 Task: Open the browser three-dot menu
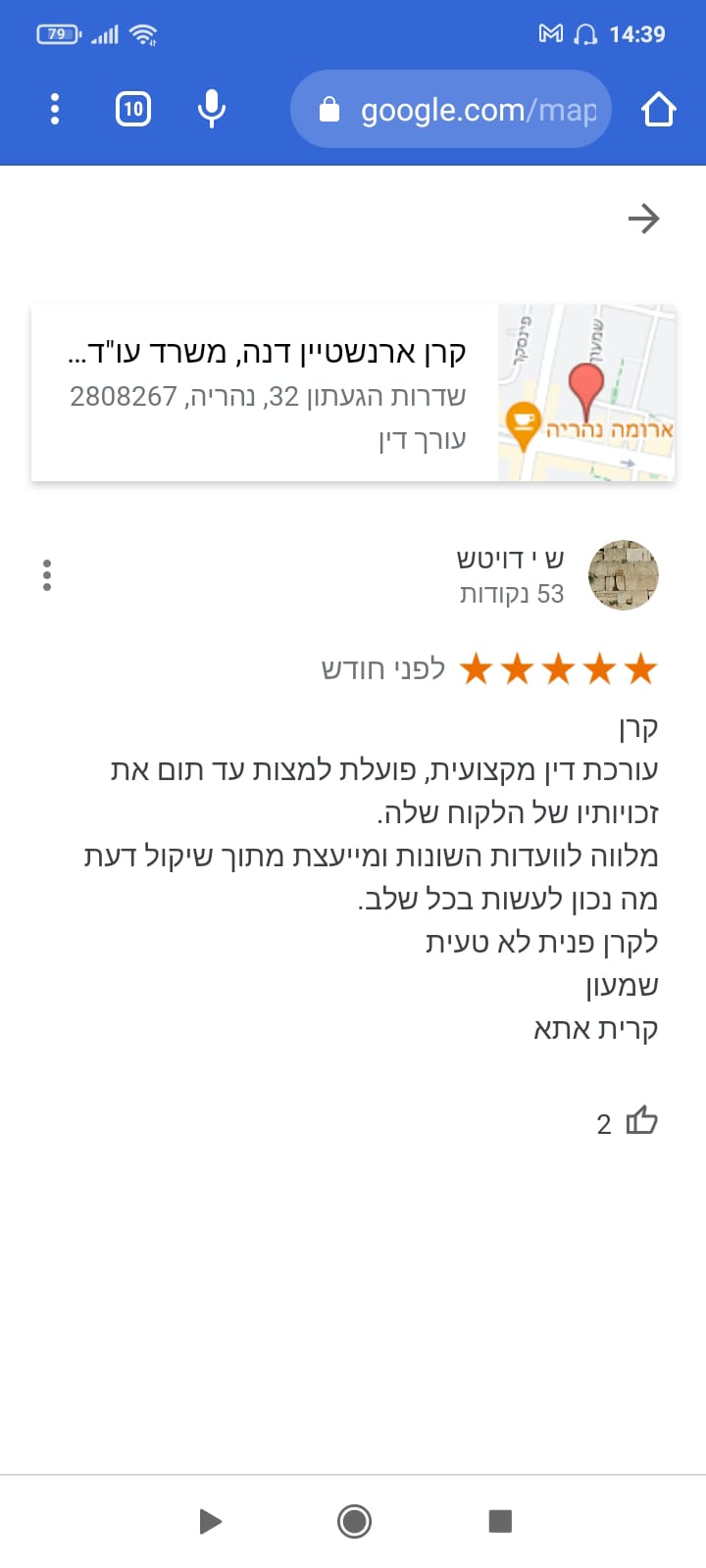(x=55, y=109)
